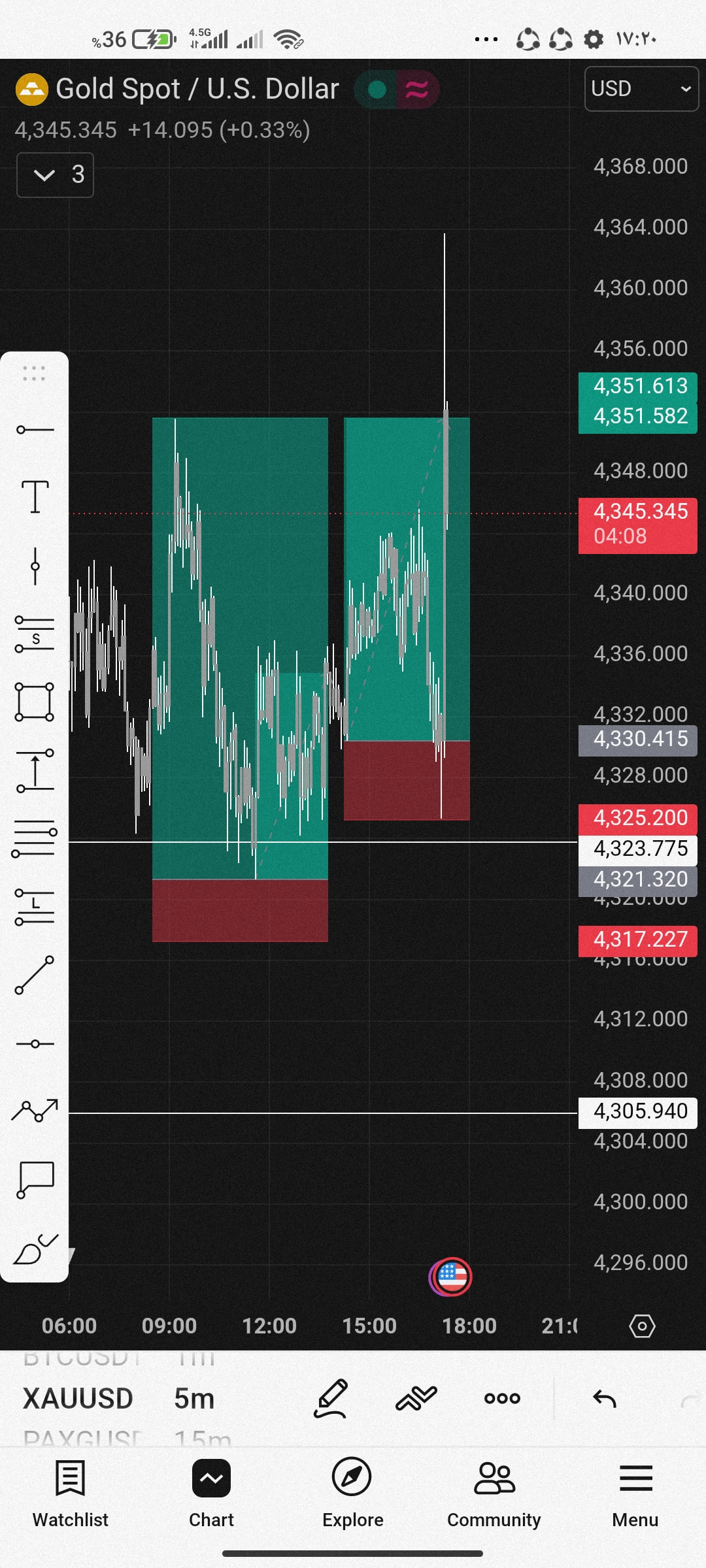Select the text annotation tool
Viewport: 706px width, 1568px height.
click(35, 497)
